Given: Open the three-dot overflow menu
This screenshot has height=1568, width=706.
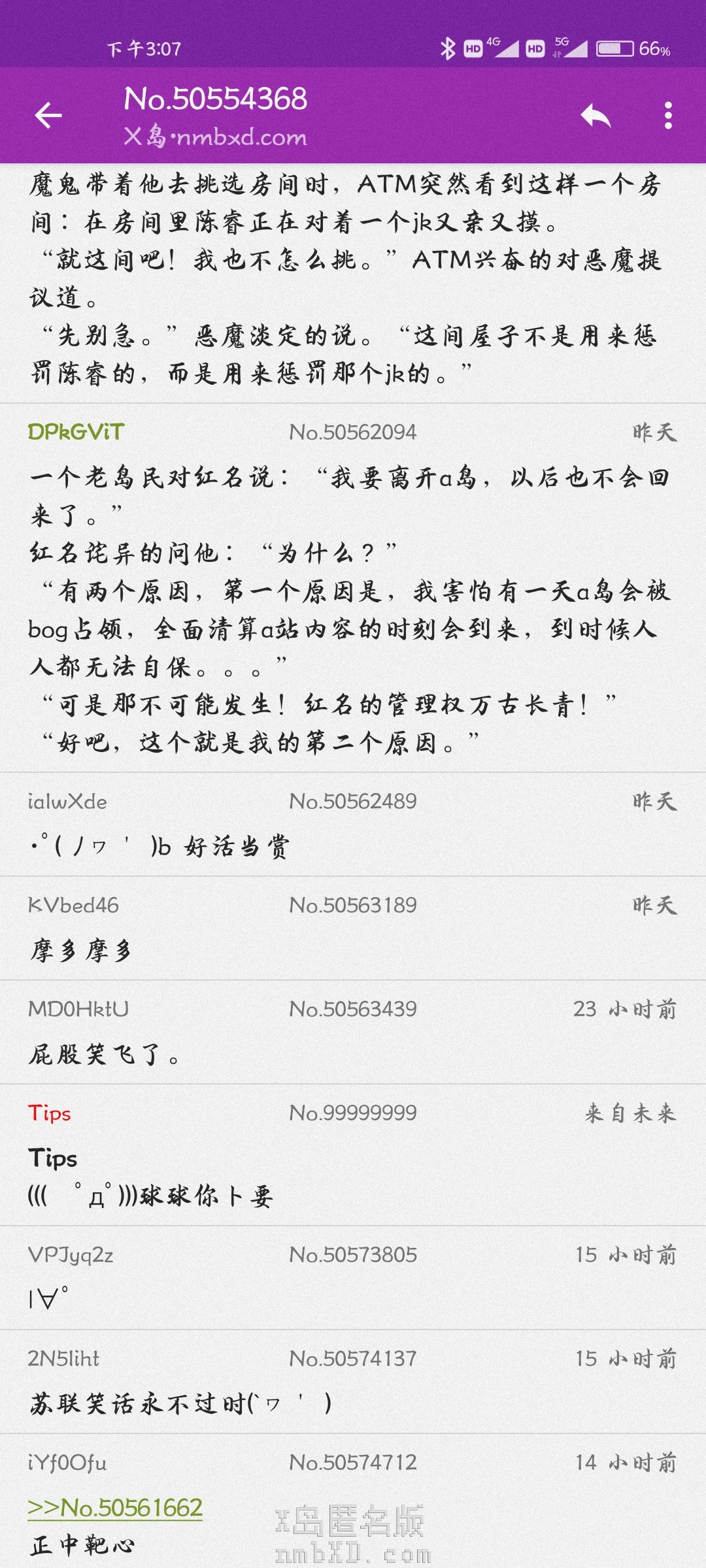Looking at the screenshot, I should (667, 116).
